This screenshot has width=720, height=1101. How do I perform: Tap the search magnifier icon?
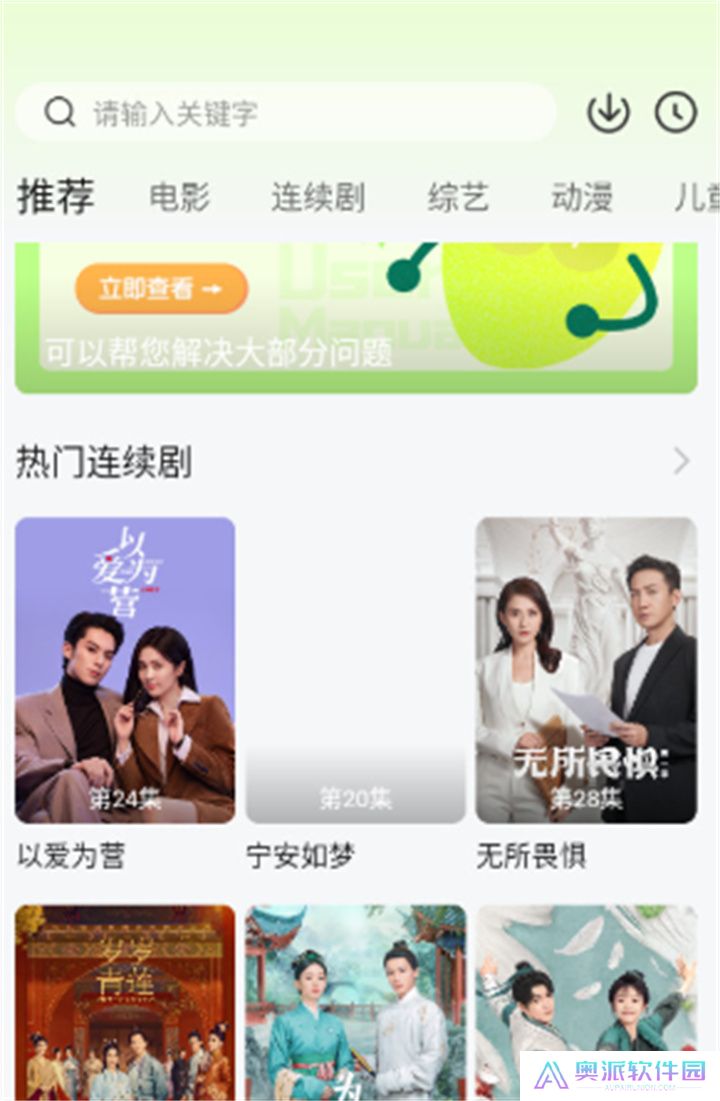(x=57, y=113)
